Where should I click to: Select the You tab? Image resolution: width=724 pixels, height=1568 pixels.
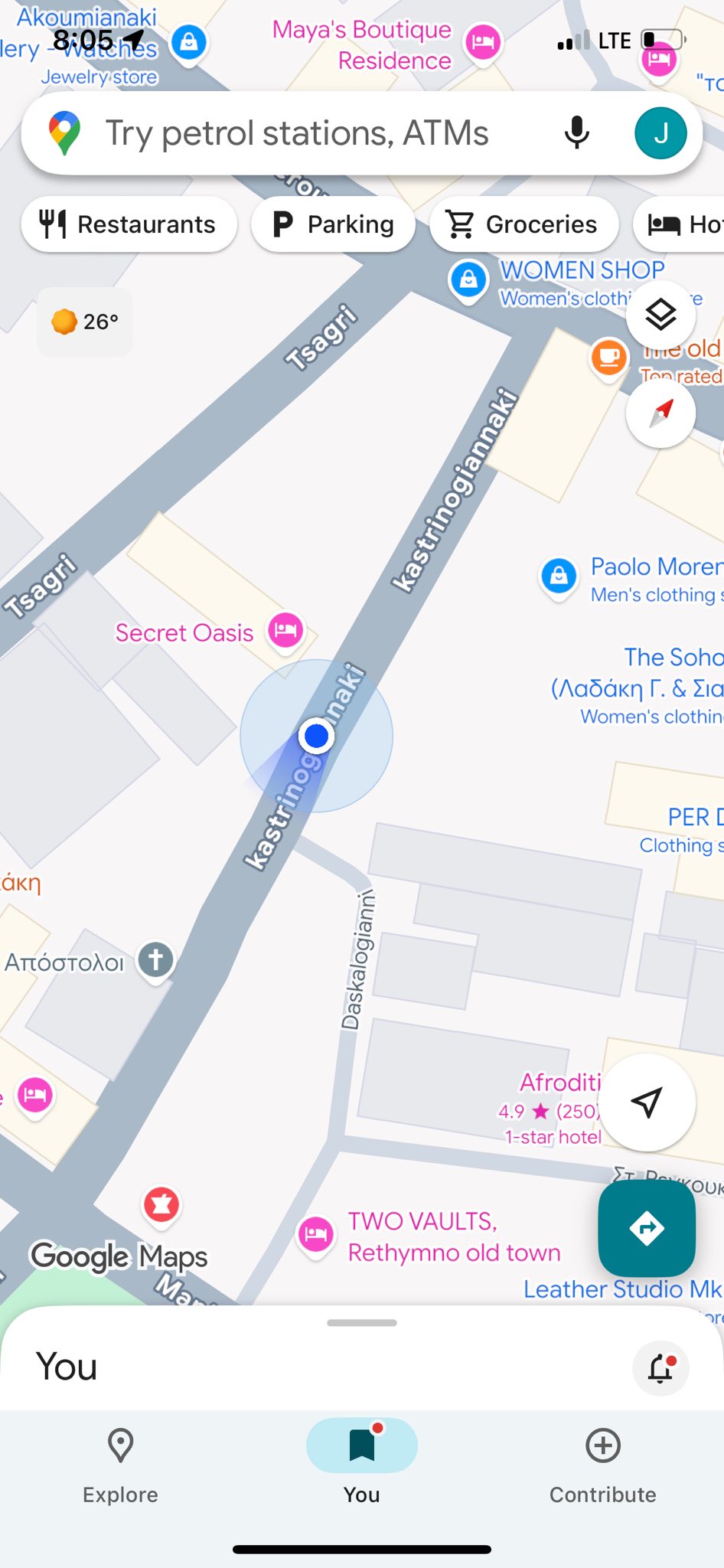coord(361,1463)
